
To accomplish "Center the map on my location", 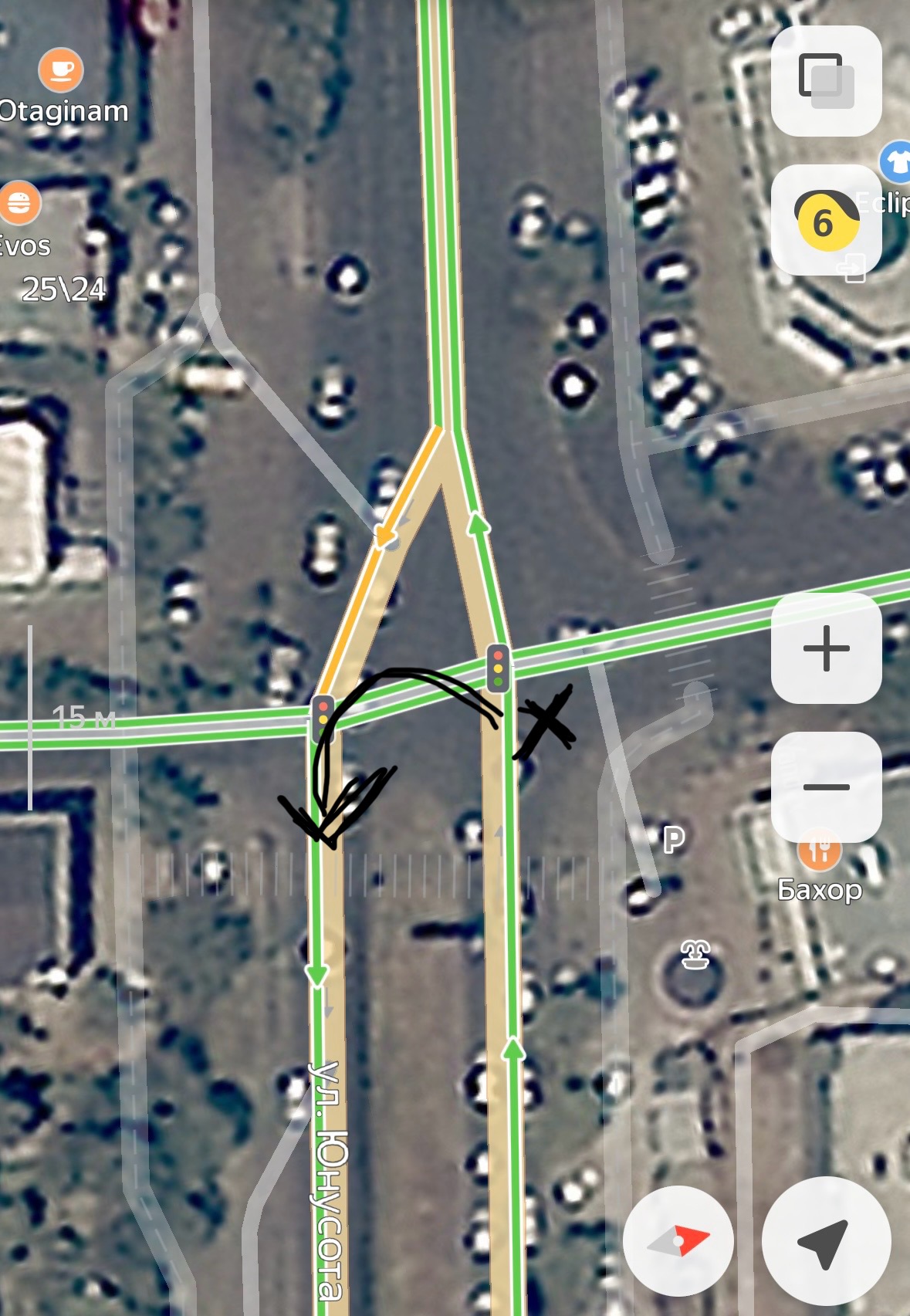I will coord(825,1241).
